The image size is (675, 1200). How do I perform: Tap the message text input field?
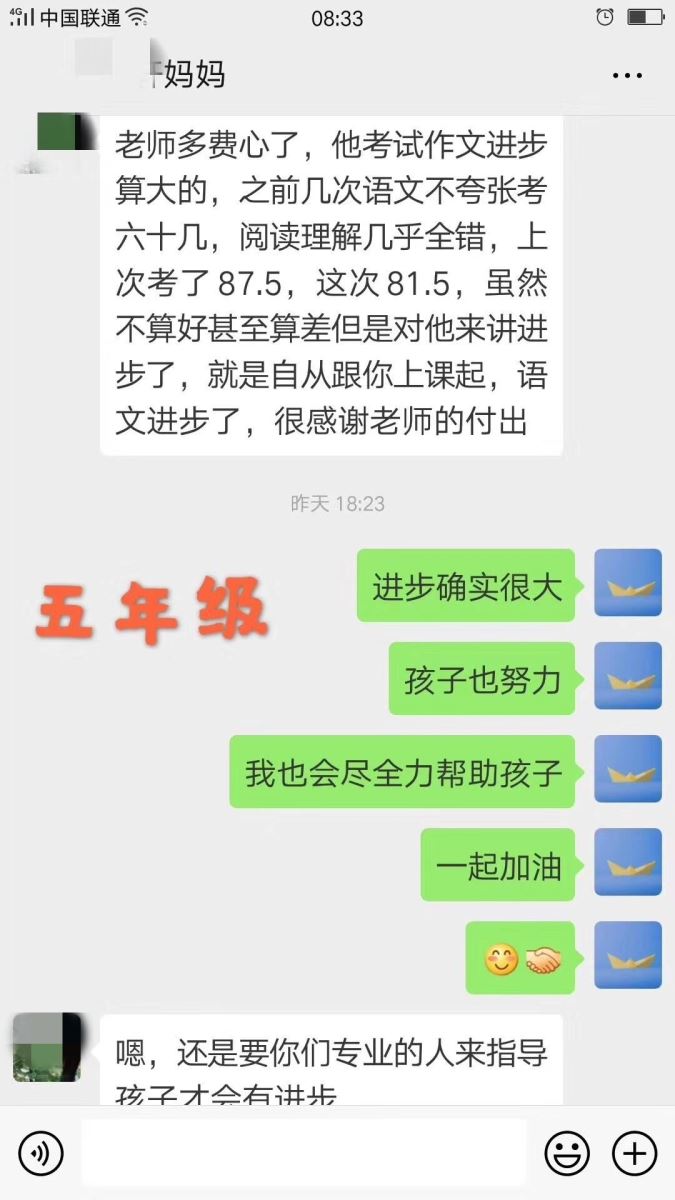pos(304,1153)
